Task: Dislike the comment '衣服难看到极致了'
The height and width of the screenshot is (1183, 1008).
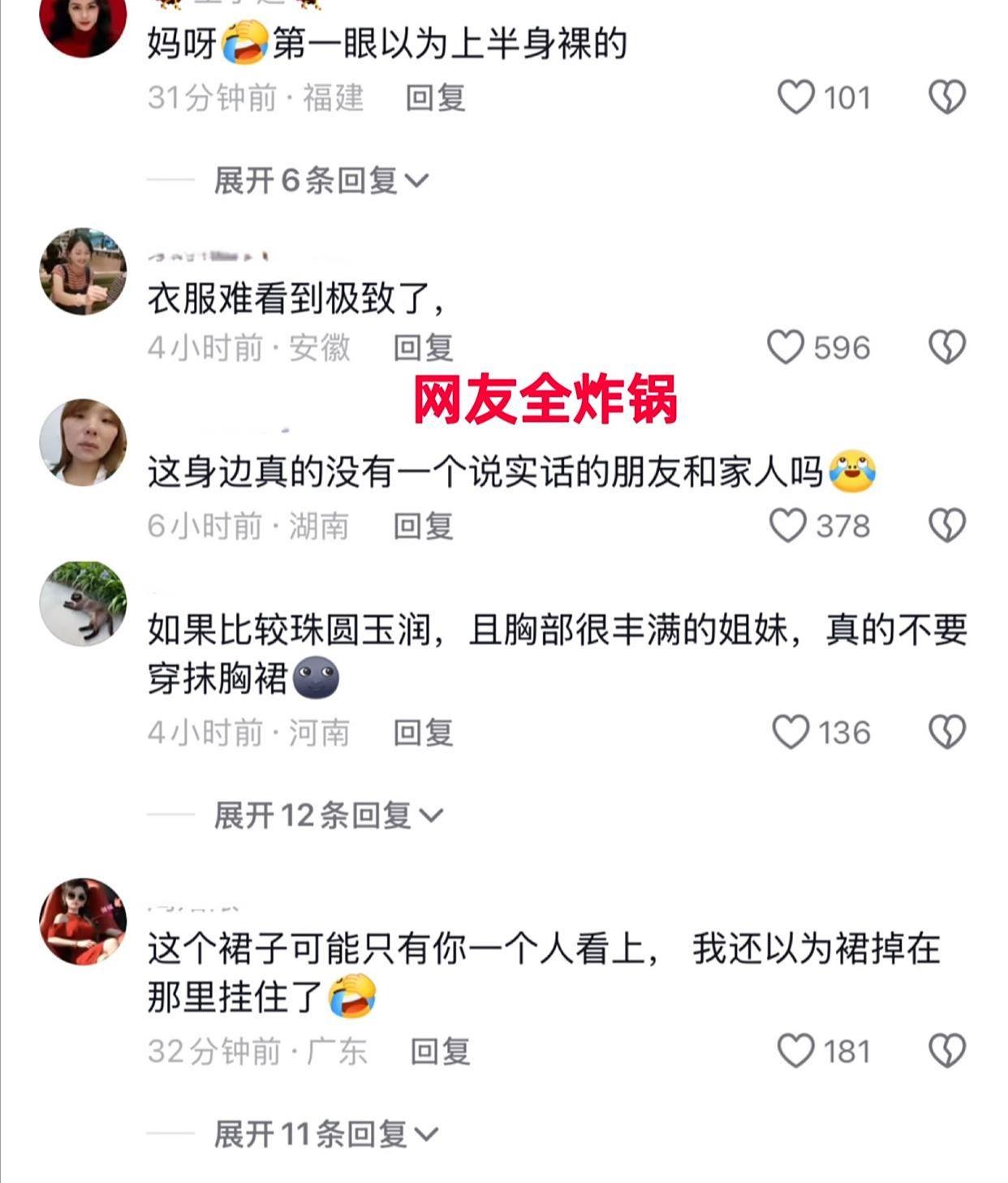Action: coord(946,347)
